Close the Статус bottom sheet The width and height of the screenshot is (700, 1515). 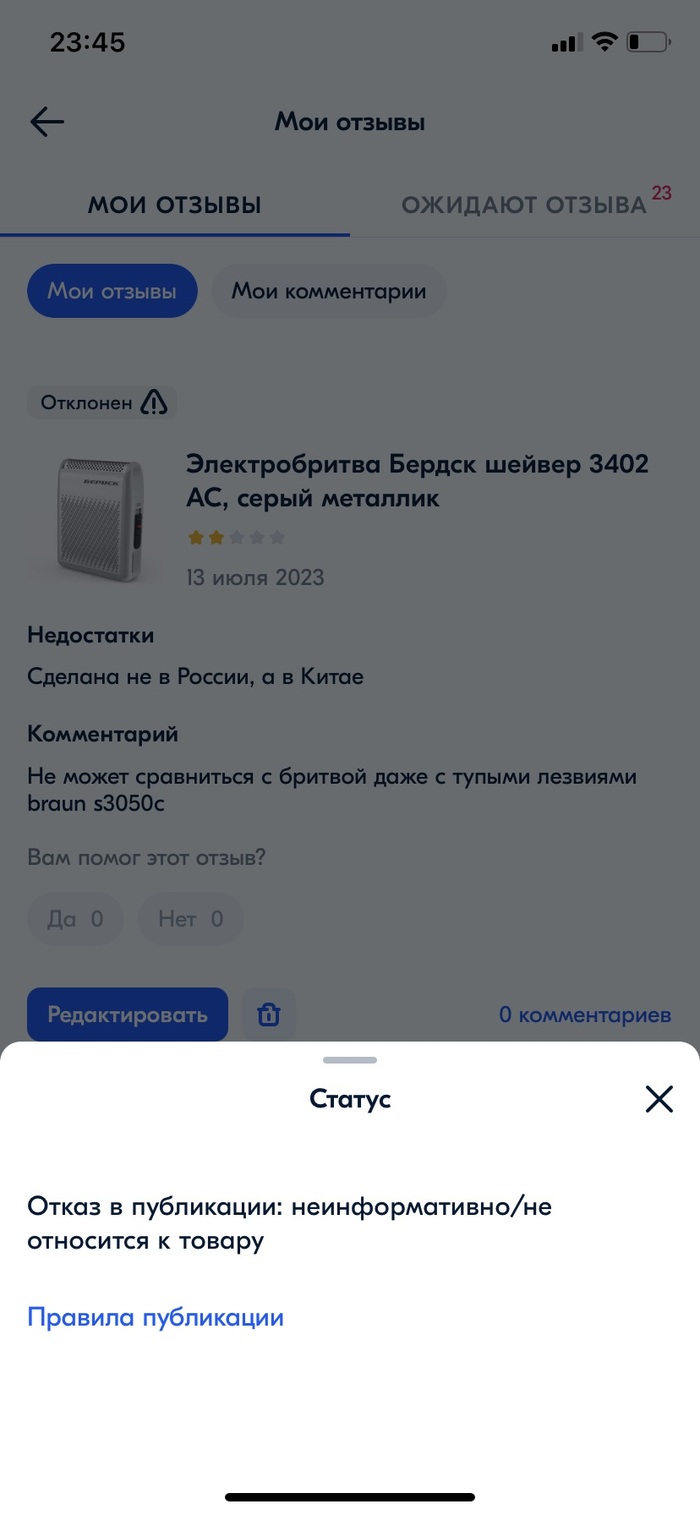point(659,1099)
